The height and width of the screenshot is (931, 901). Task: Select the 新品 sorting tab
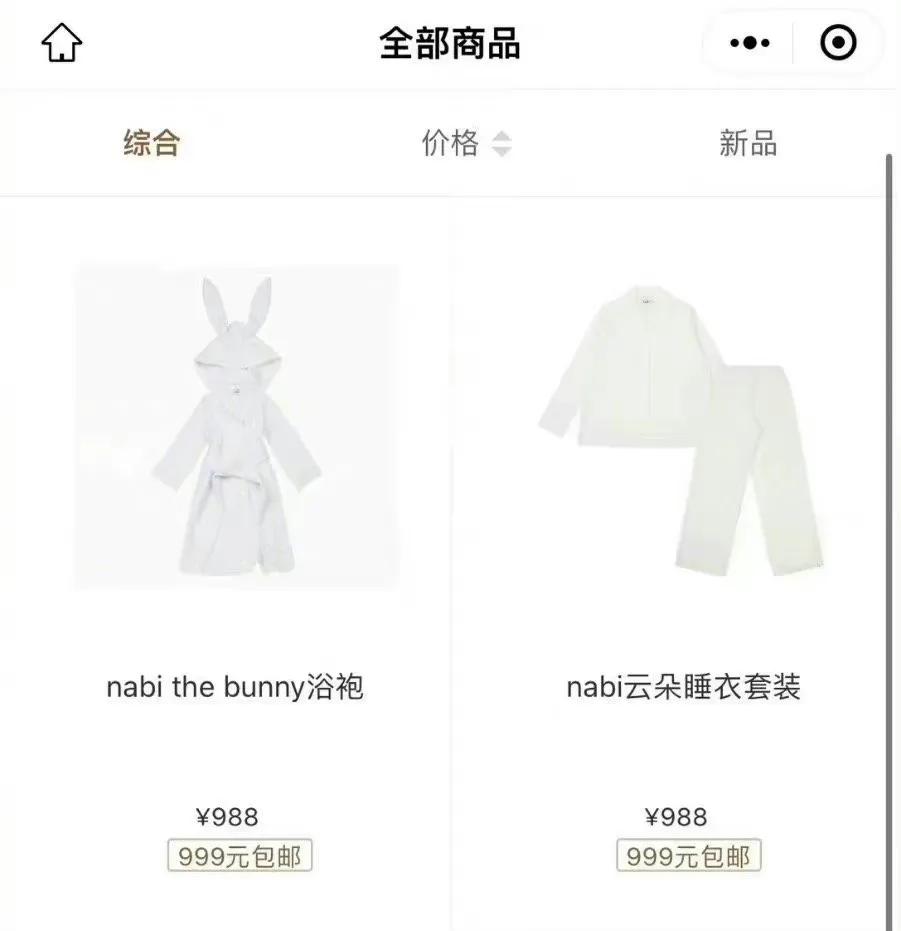coord(746,143)
